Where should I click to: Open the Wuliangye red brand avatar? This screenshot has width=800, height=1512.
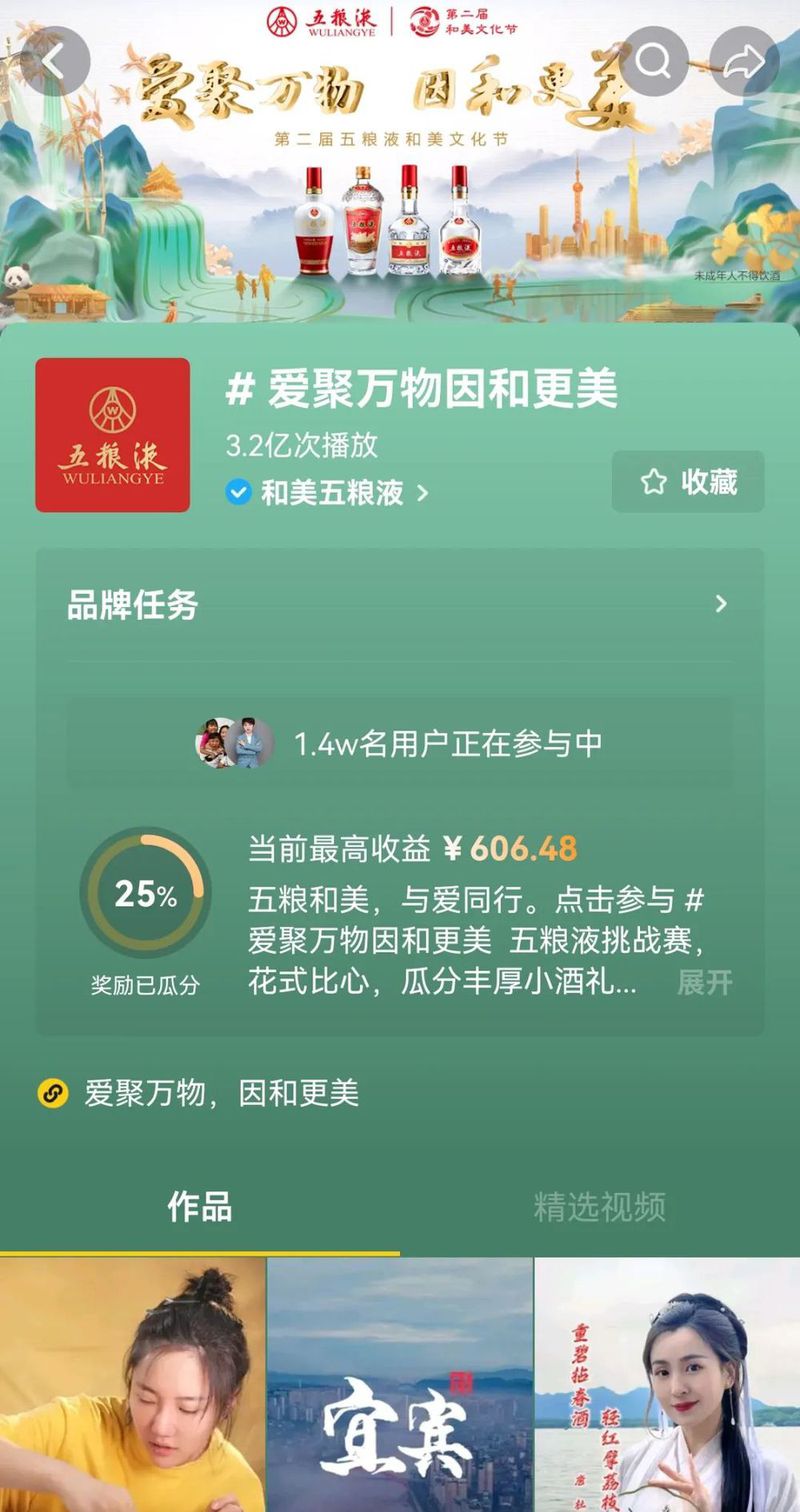[112, 435]
